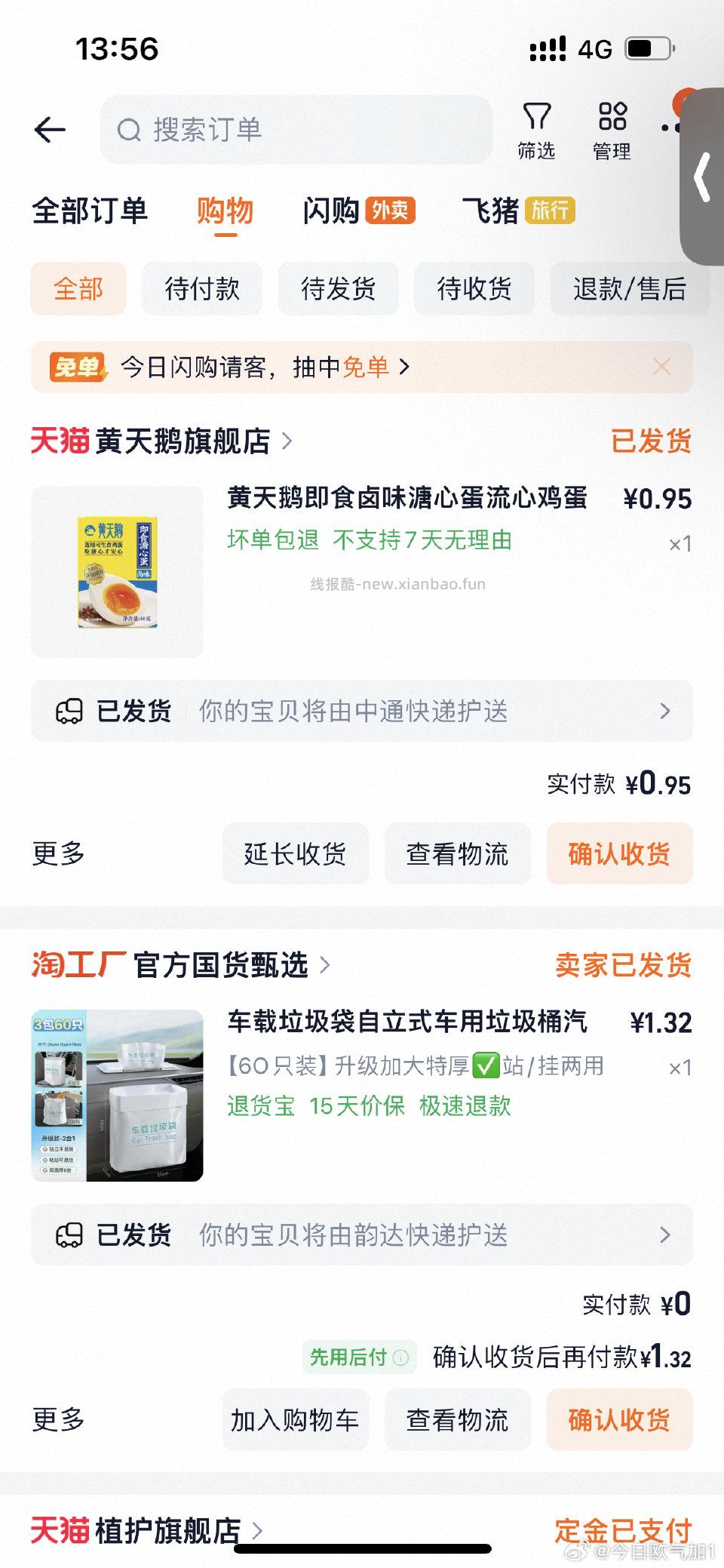The height and width of the screenshot is (1568, 724).
Task: Tap the info icon next to 先用后付
Action: click(402, 1356)
